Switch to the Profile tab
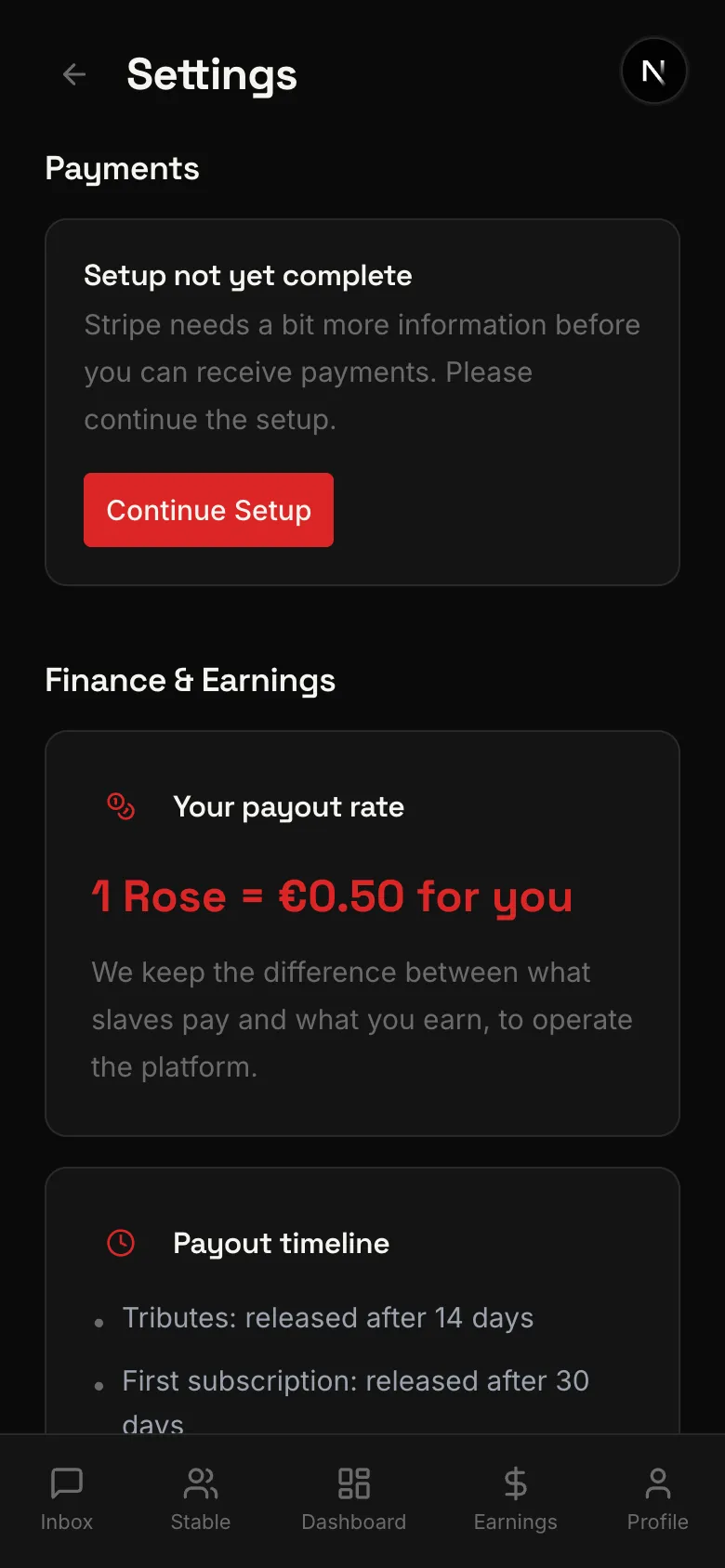This screenshot has height=1568, width=725. pyautogui.click(x=657, y=1498)
